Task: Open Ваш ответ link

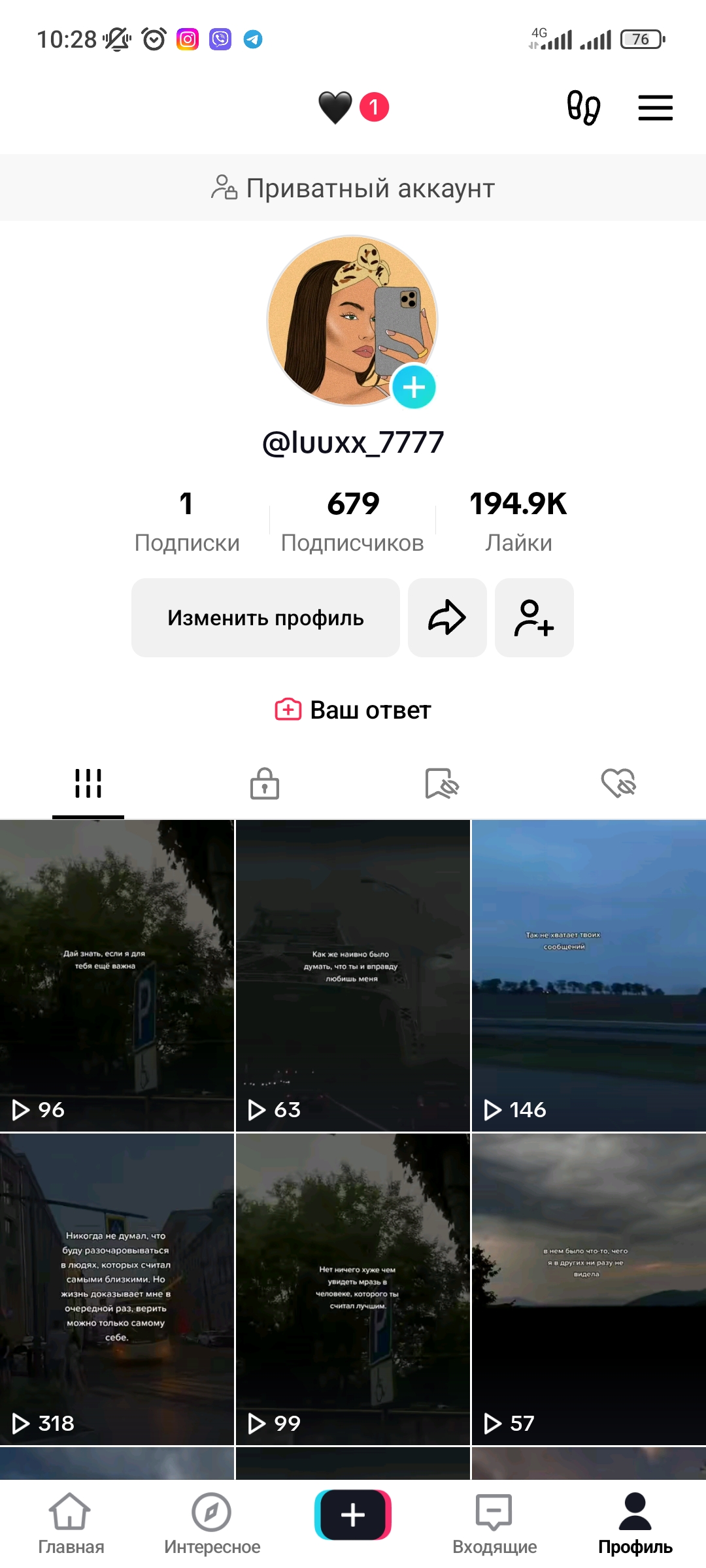Action: (353, 710)
